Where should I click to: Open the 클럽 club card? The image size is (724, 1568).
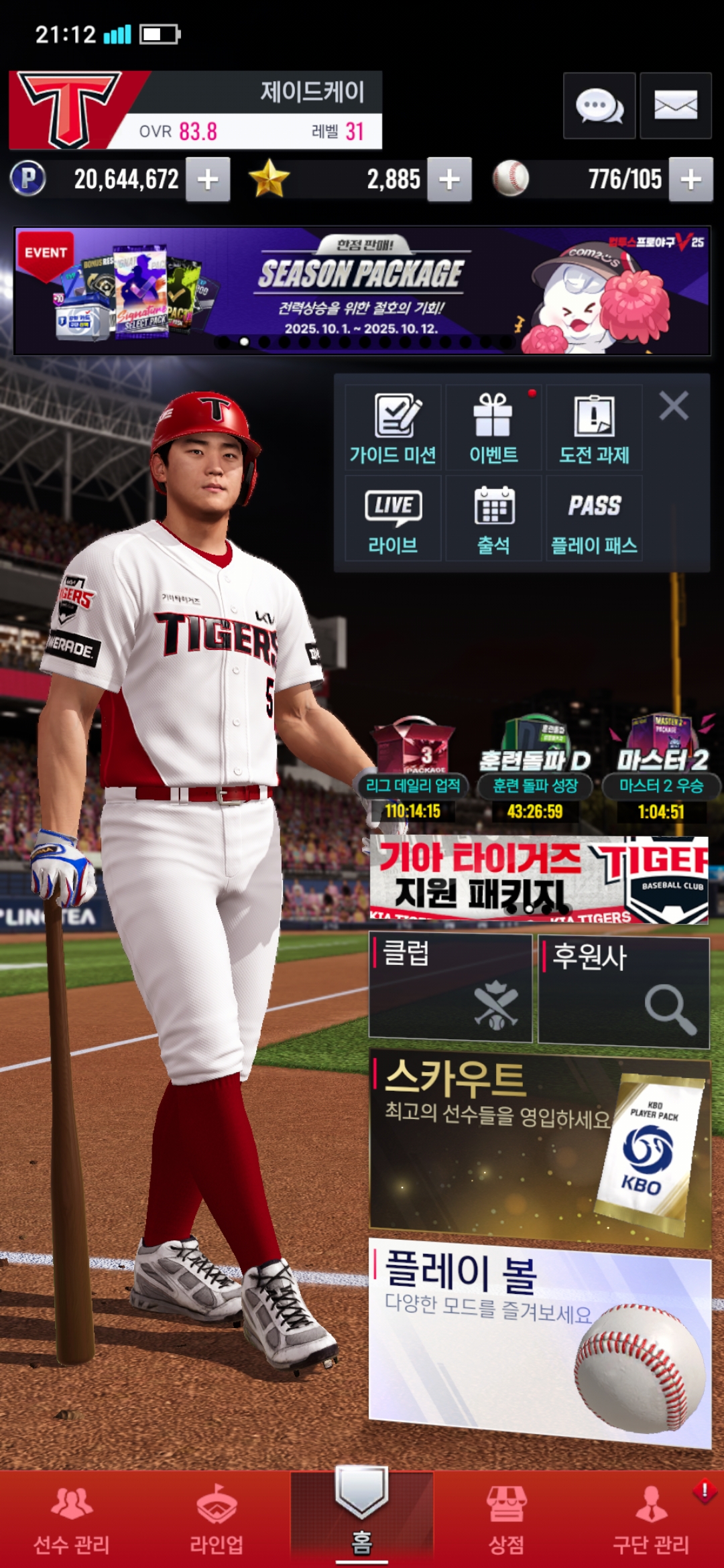pyautogui.click(x=450, y=988)
